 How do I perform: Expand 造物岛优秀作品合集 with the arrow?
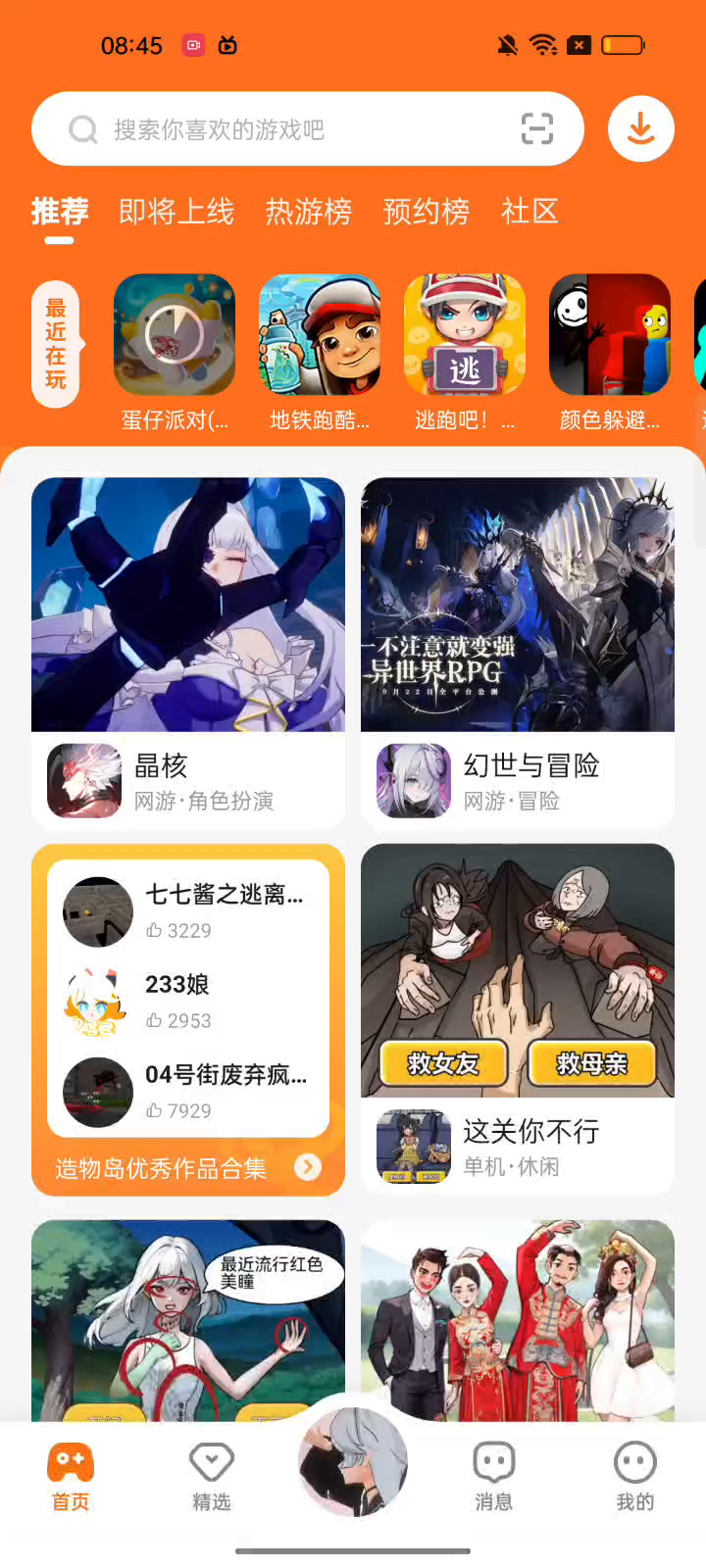pyautogui.click(x=308, y=1167)
